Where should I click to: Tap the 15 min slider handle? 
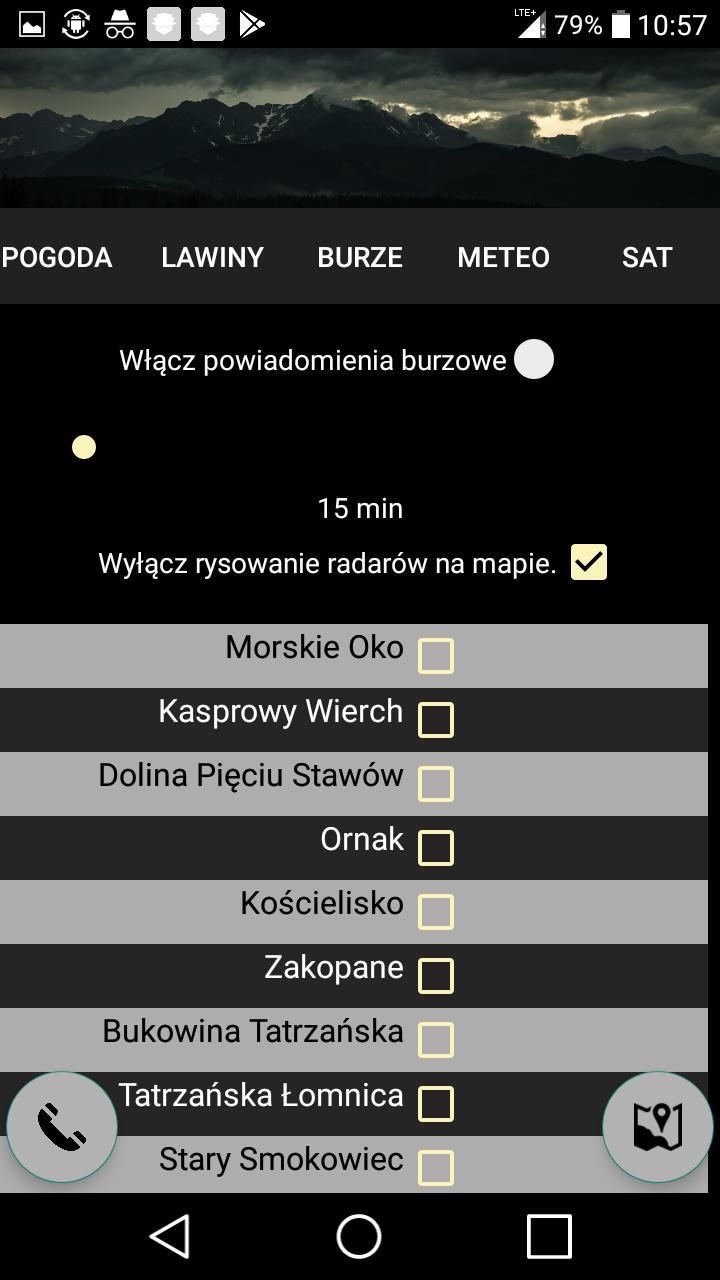[x=84, y=447]
